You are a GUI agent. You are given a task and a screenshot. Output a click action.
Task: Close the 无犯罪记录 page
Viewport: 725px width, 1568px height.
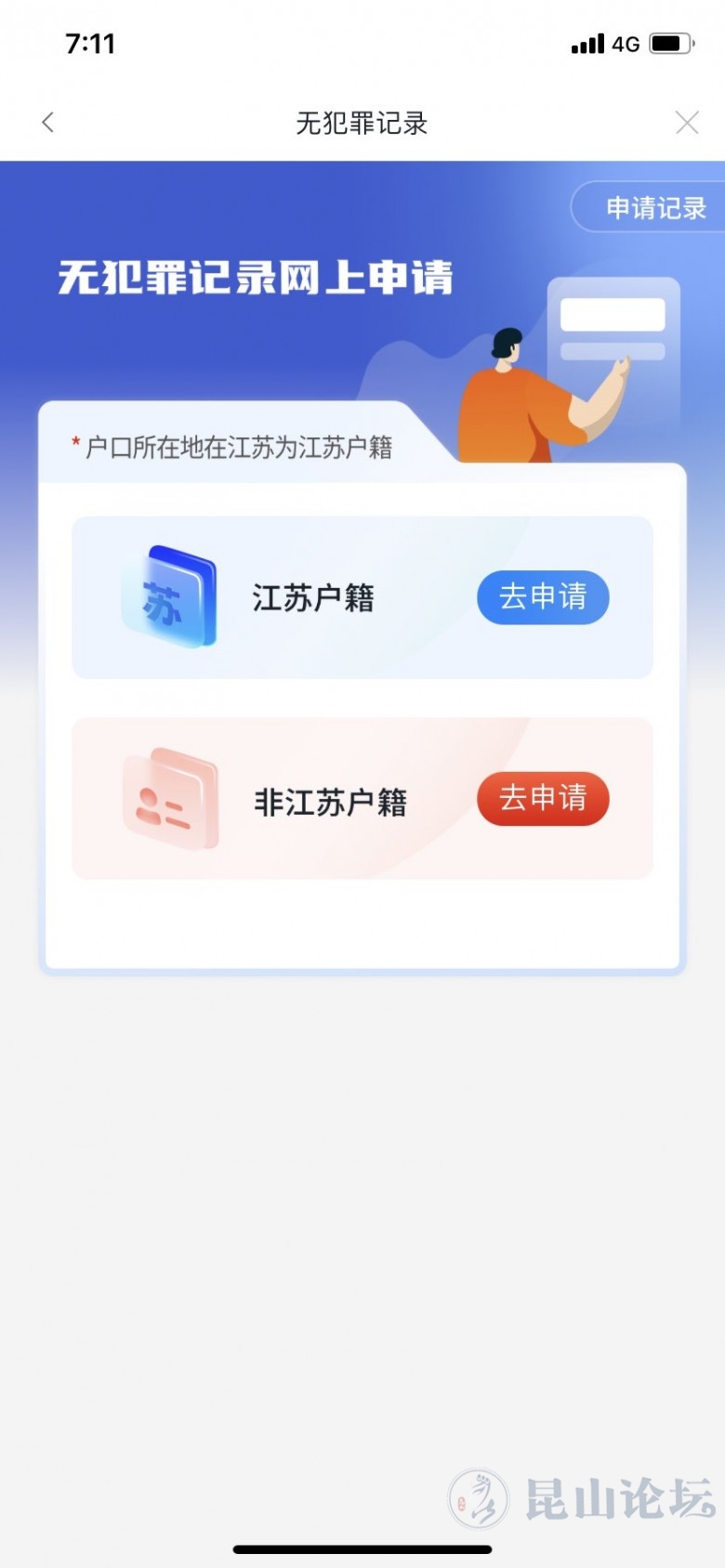coord(687,123)
